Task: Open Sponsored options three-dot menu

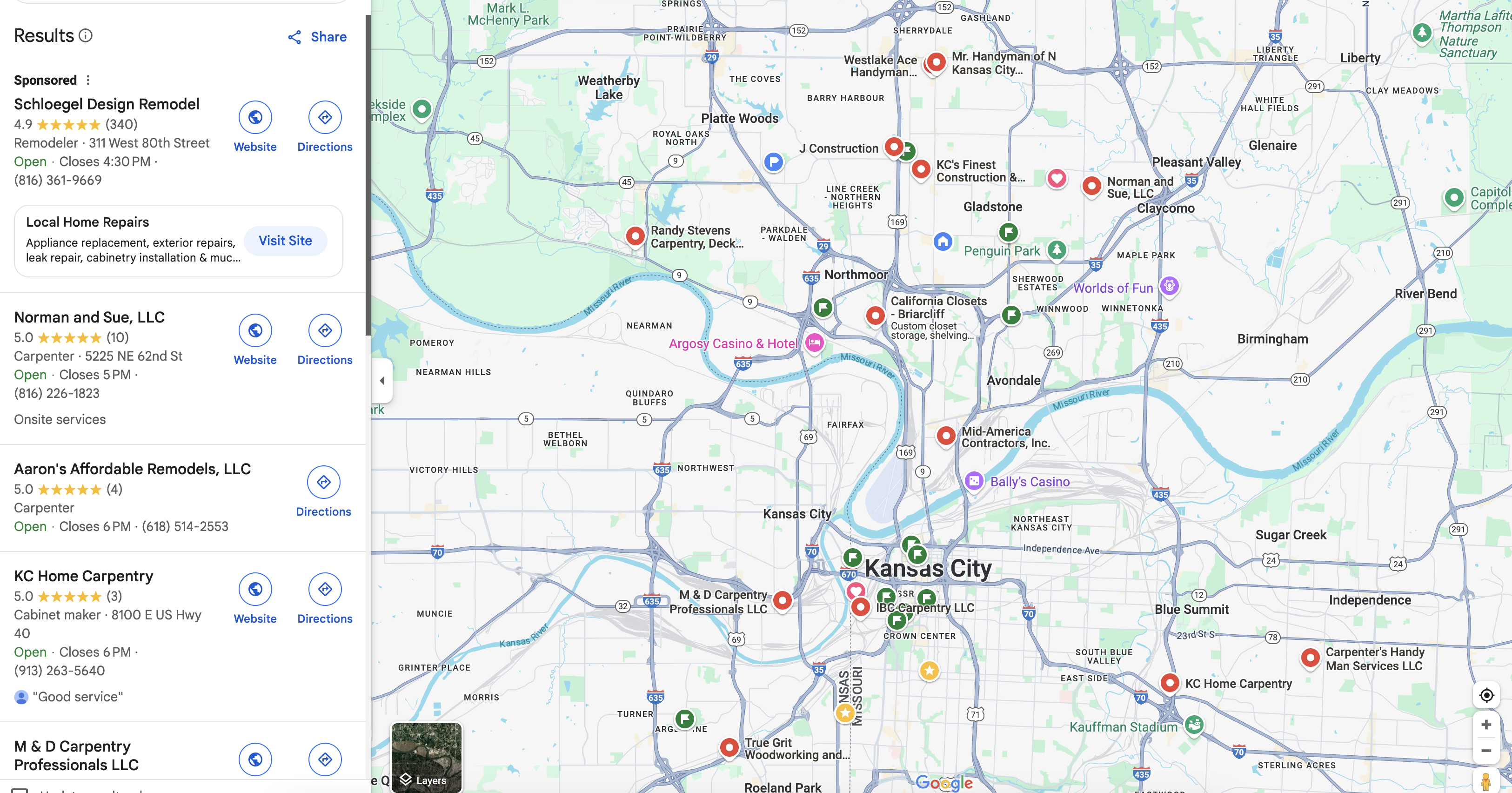Action: [88, 80]
